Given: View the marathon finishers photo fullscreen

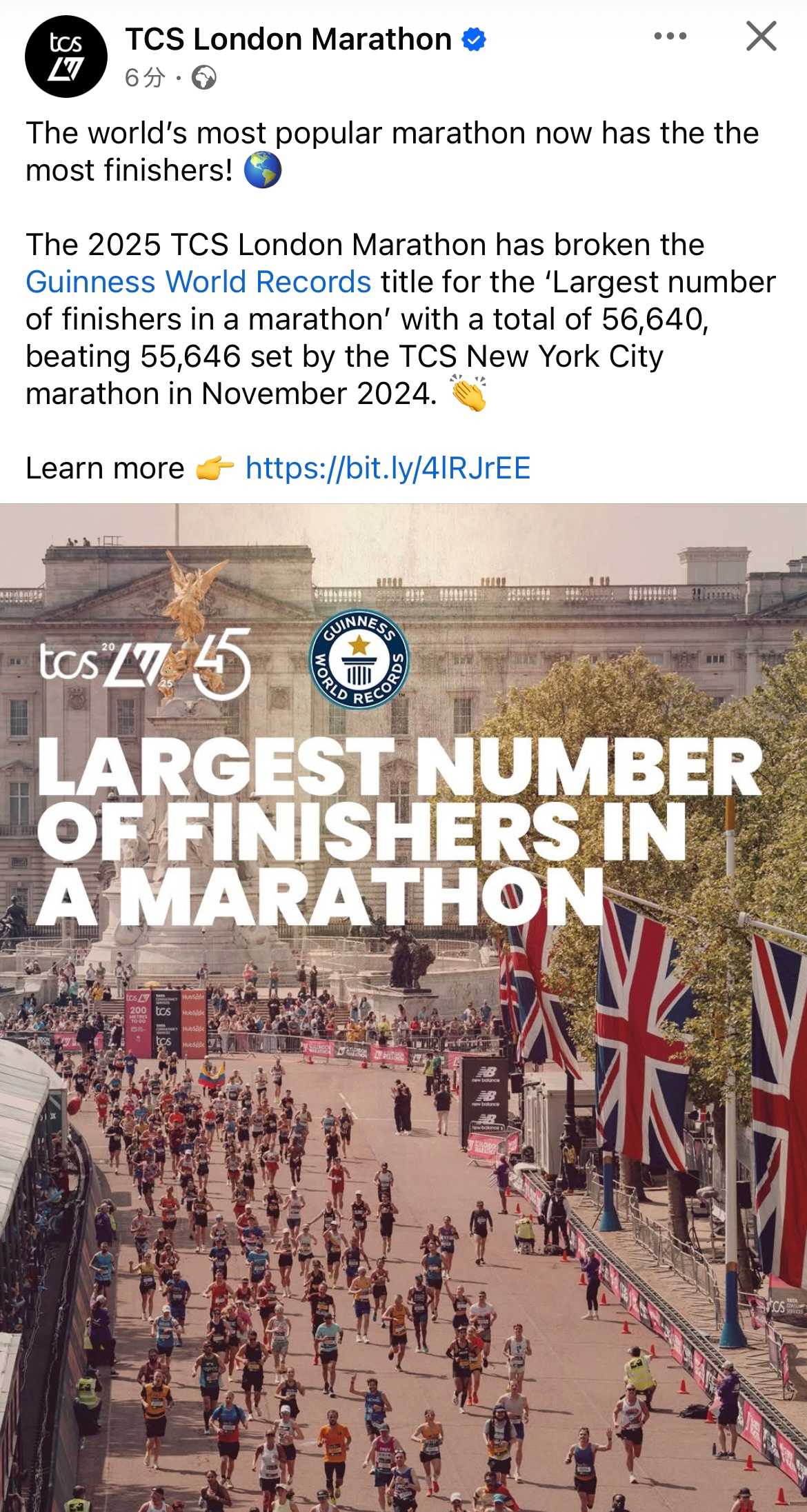Looking at the screenshot, I should pyautogui.click(x=403, y=1103).
